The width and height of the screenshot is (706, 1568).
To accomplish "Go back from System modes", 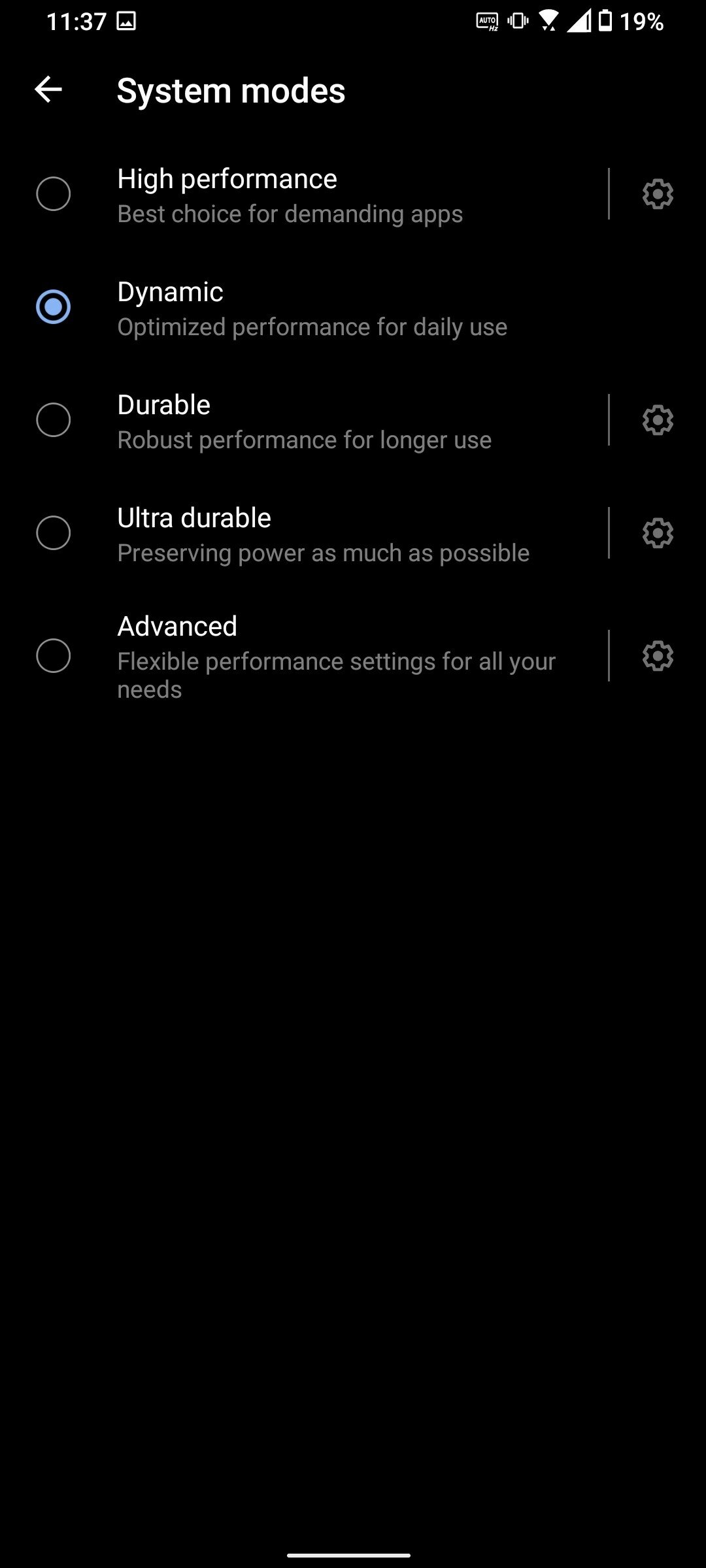I will (48, 90).
